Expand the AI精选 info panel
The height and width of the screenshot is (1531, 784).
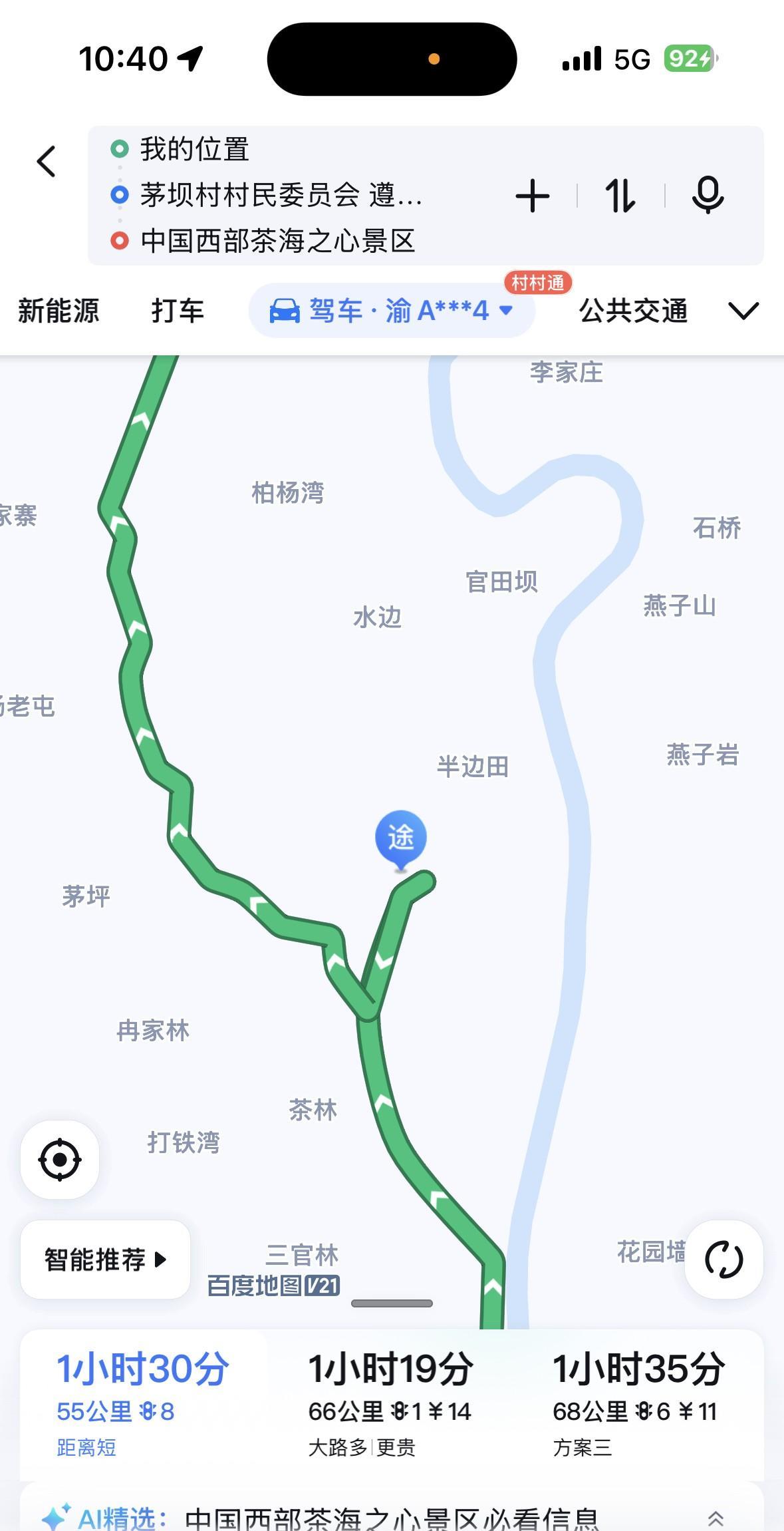716,1518
